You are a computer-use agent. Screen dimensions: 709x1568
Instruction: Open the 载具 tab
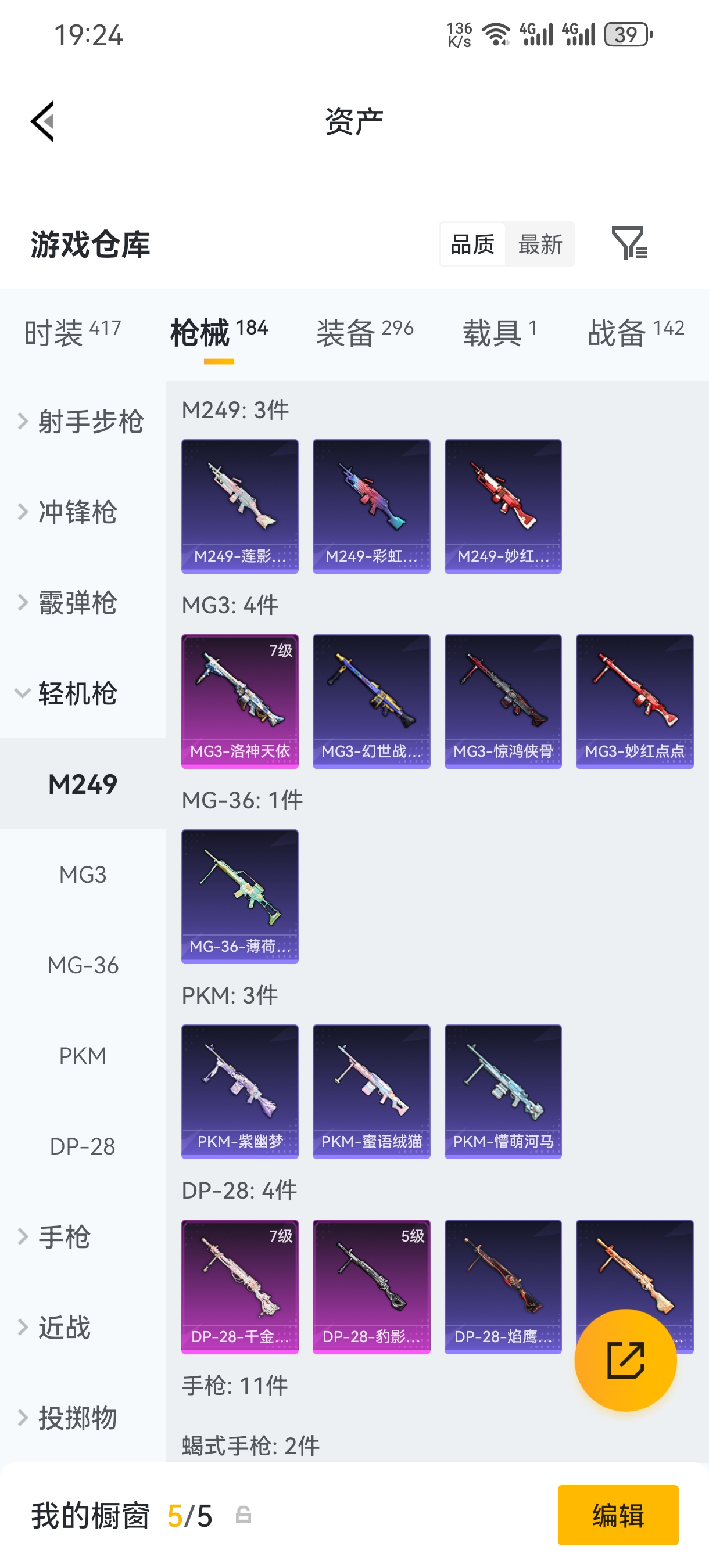pyautogui.click(x=499, y=332)
